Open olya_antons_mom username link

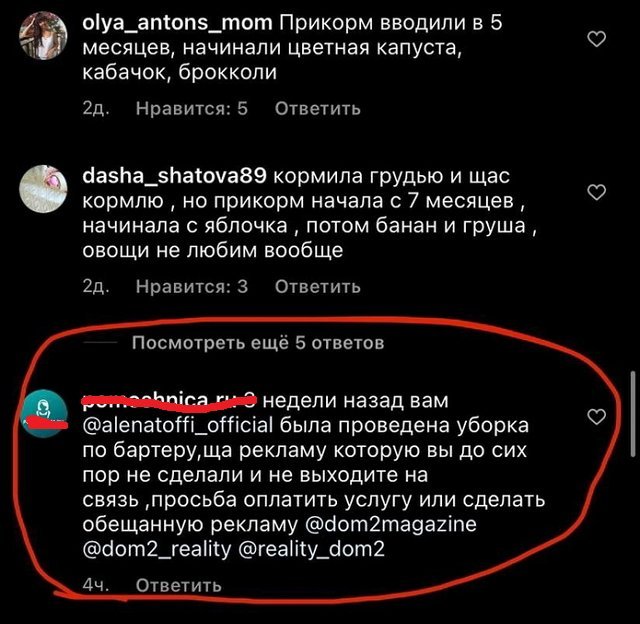click(178, 25)
